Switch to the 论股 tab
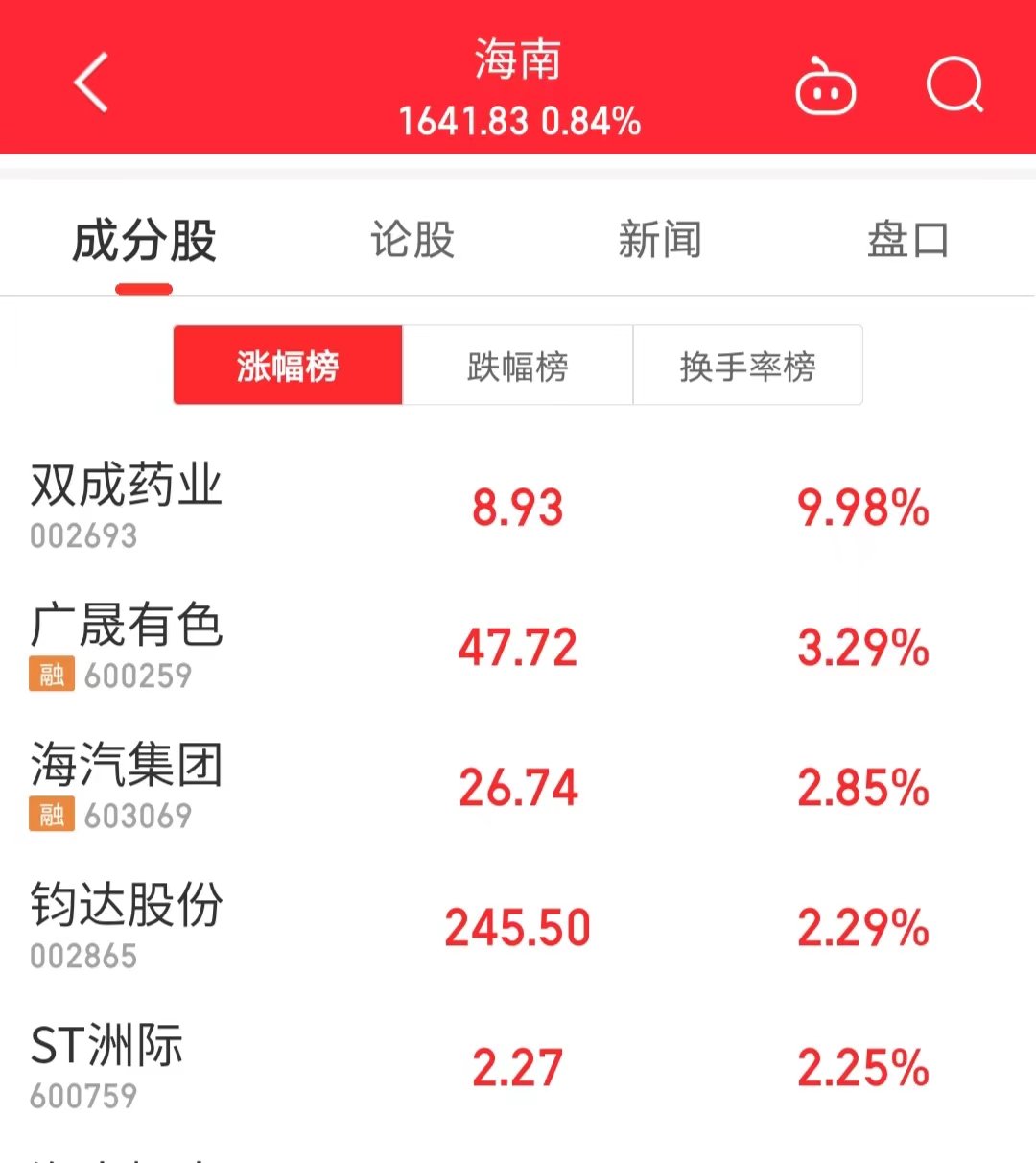 (411, 239)
